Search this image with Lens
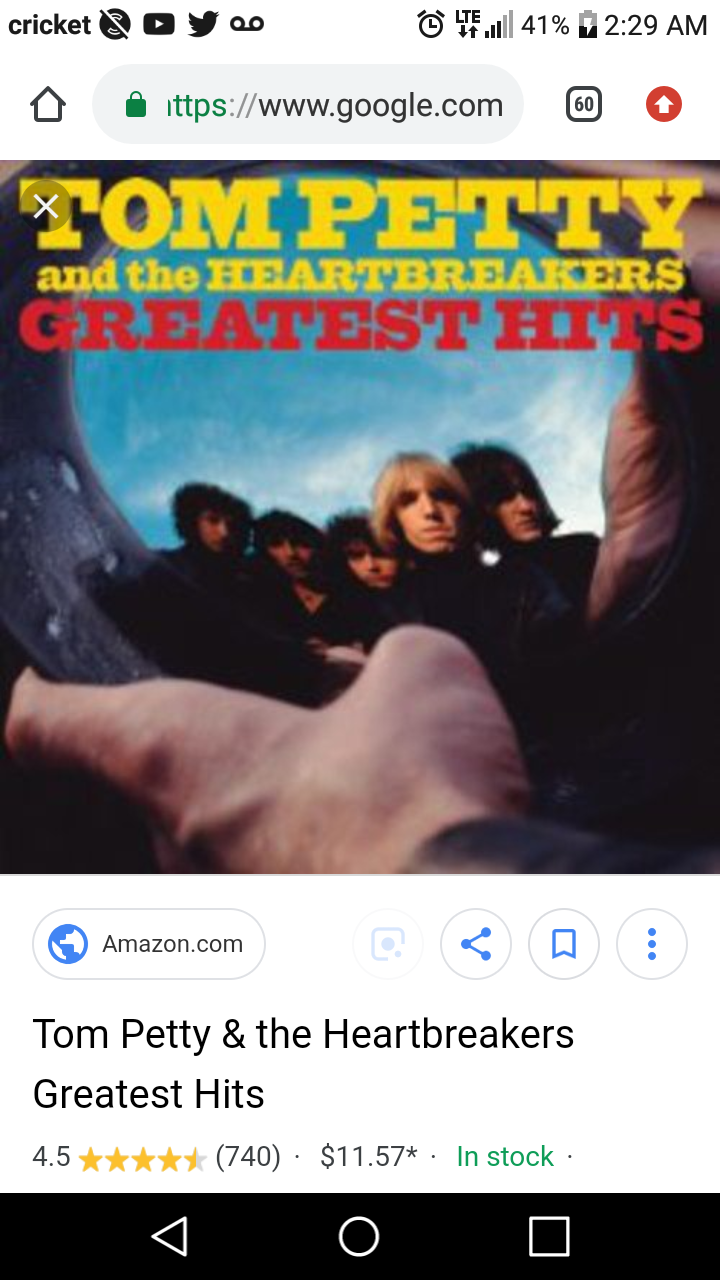This screenshot has height=1280, width=720. click(388, 943)
